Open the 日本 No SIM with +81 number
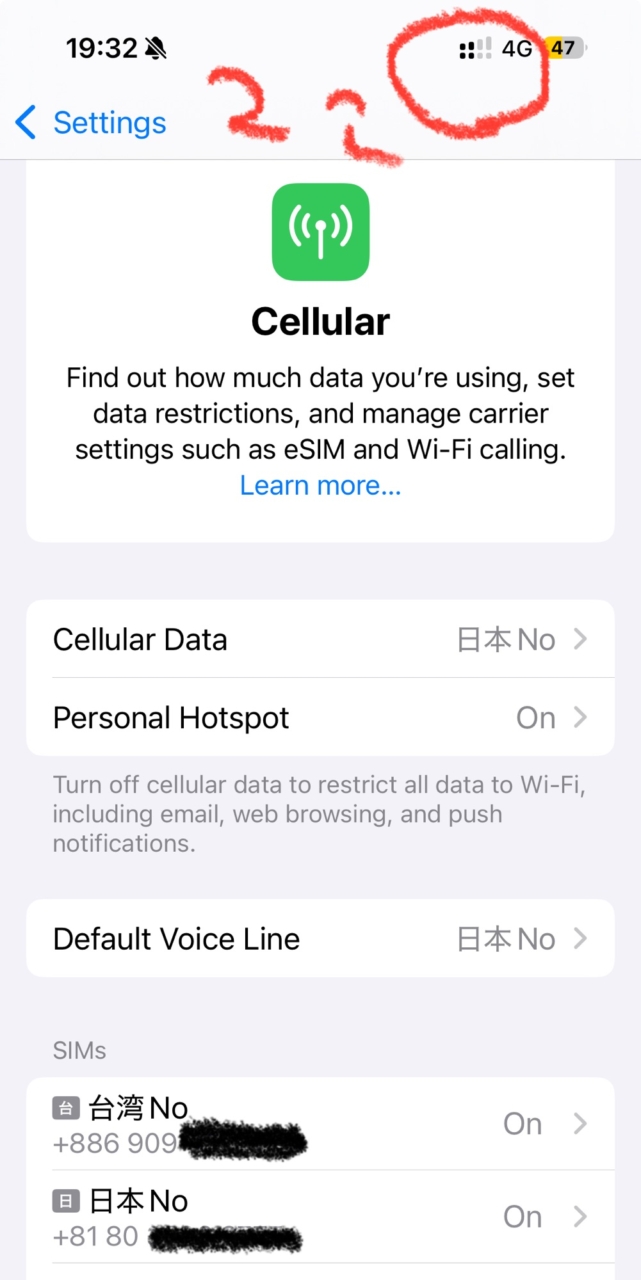Image resolution: width=641 pixels, height=1280 pixels. tap(320, 1217)
